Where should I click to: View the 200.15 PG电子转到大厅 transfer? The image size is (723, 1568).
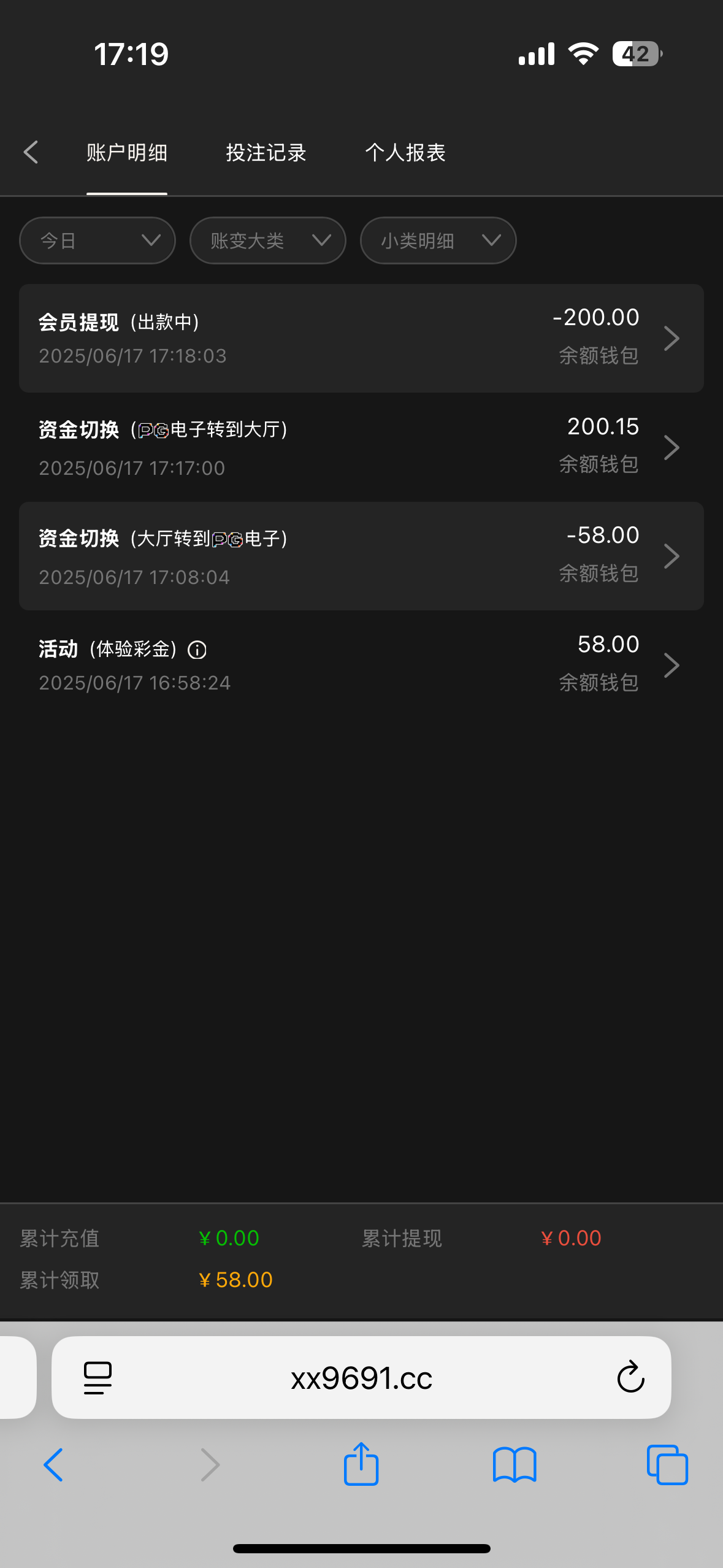(x=361, y=447)
